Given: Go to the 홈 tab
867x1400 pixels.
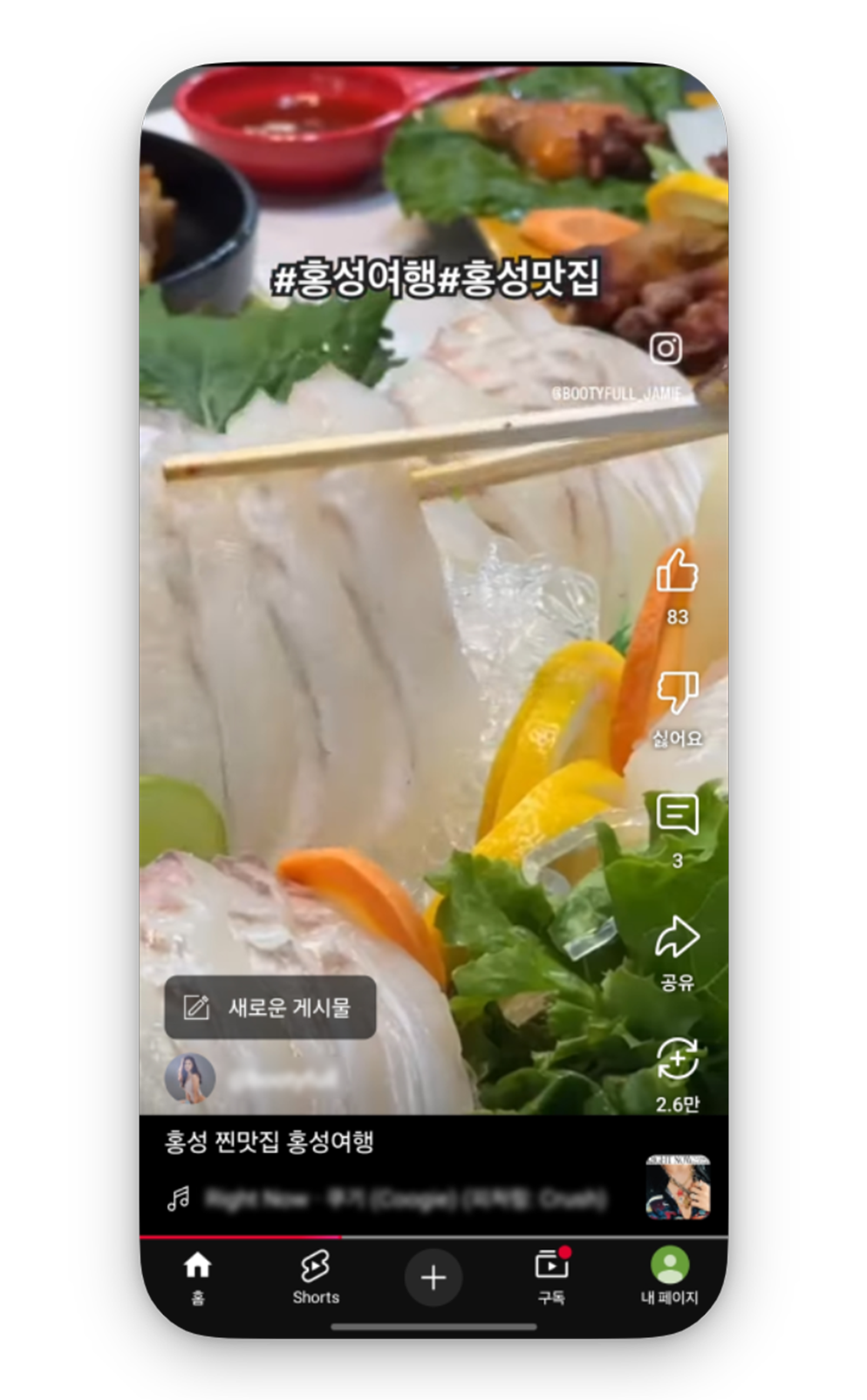Looking at the screenshot, I should (x=198, y=1277).
